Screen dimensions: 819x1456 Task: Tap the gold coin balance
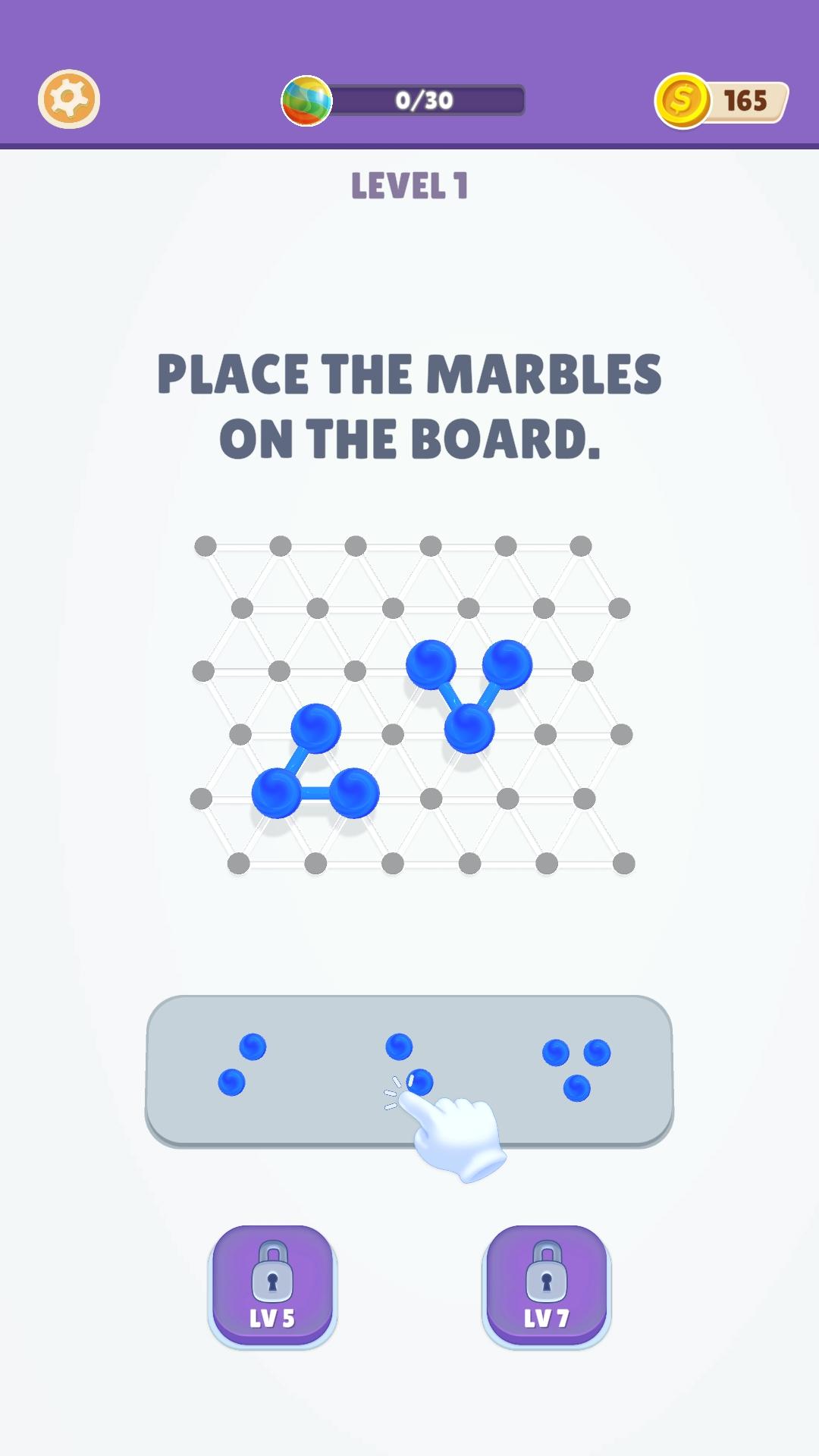point(721,100)
